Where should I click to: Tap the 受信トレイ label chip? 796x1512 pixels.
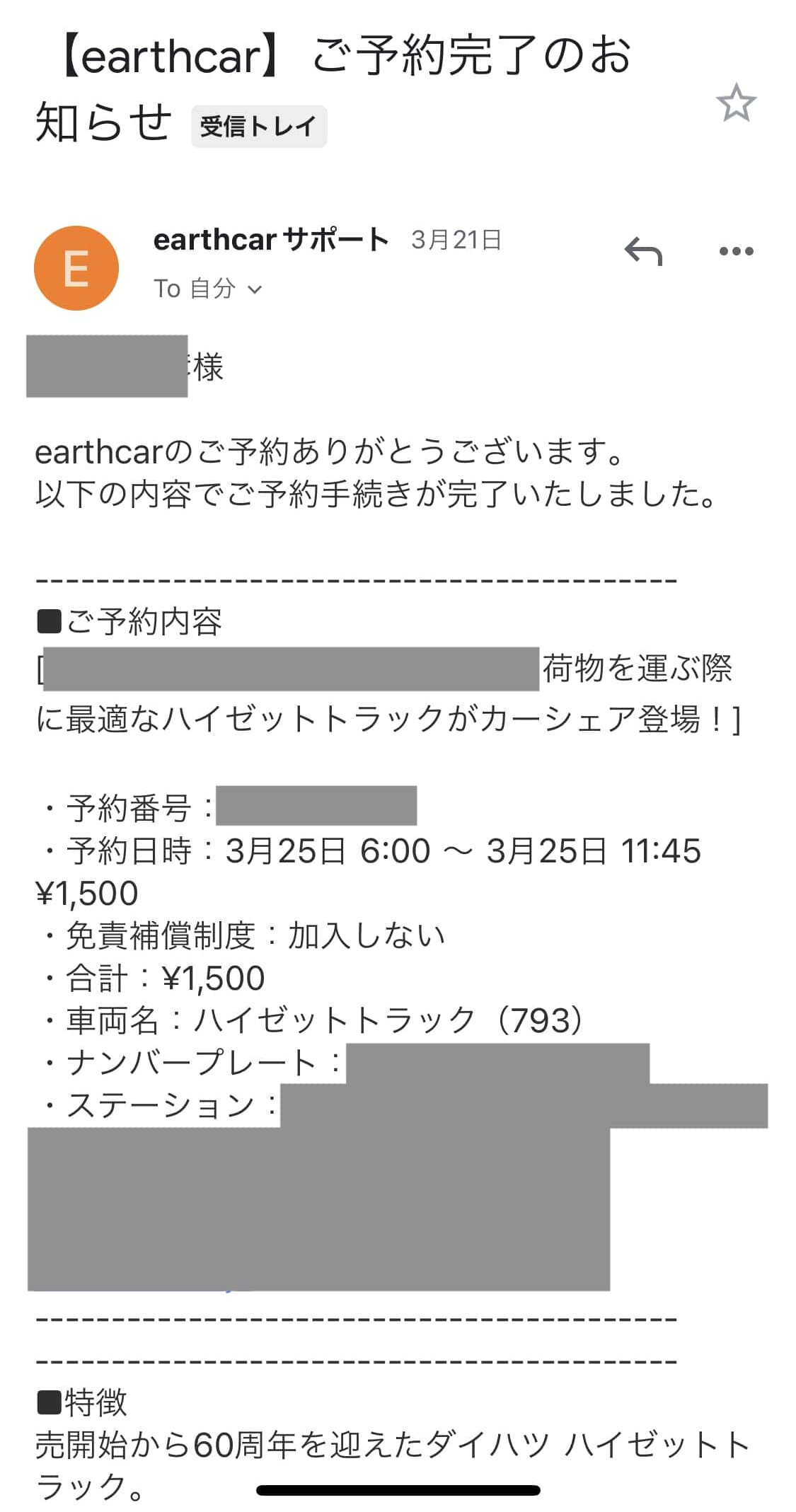259,127
